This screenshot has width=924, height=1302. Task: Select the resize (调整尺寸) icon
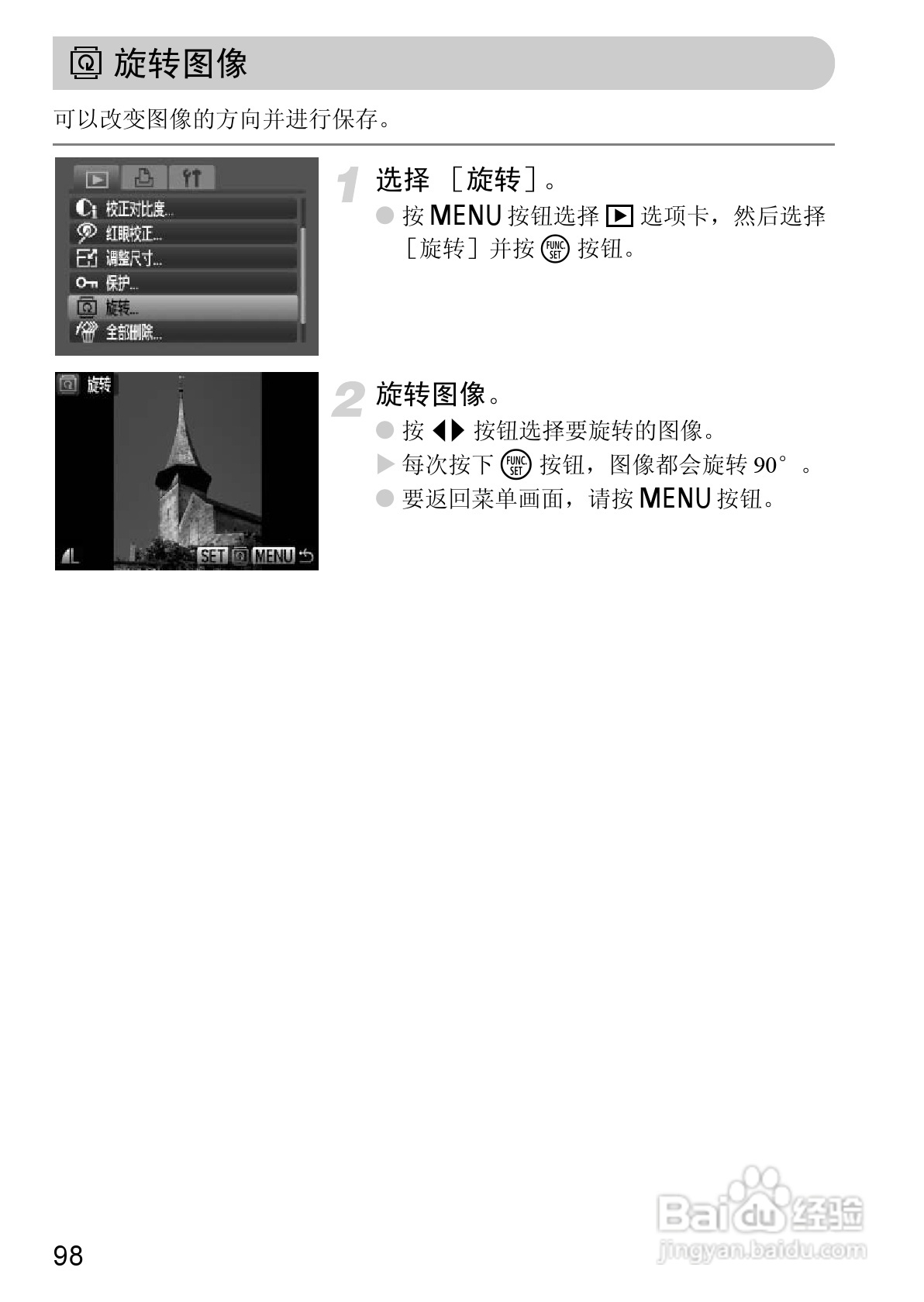[x=85, y=258]
